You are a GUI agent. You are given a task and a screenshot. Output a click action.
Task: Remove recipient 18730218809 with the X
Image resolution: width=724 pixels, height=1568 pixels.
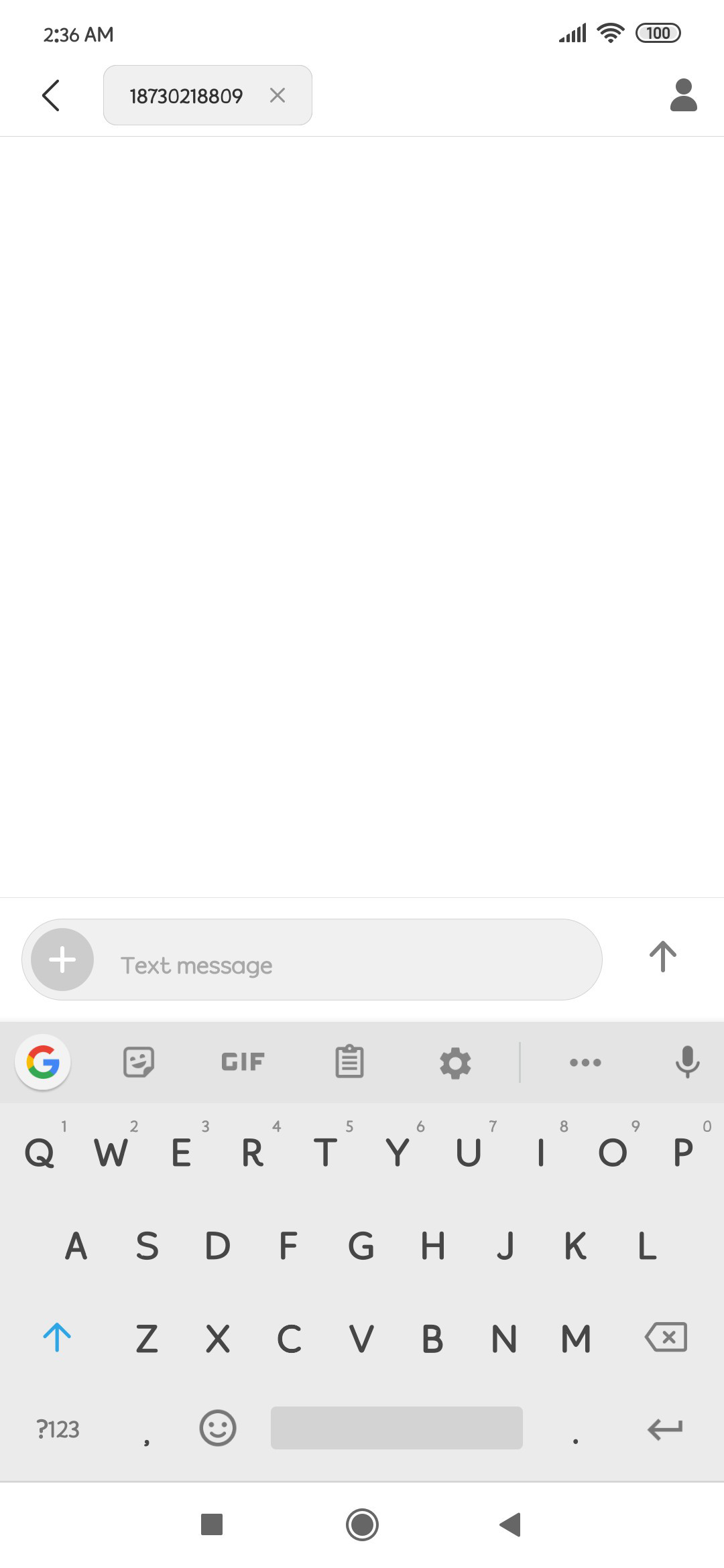278,95
